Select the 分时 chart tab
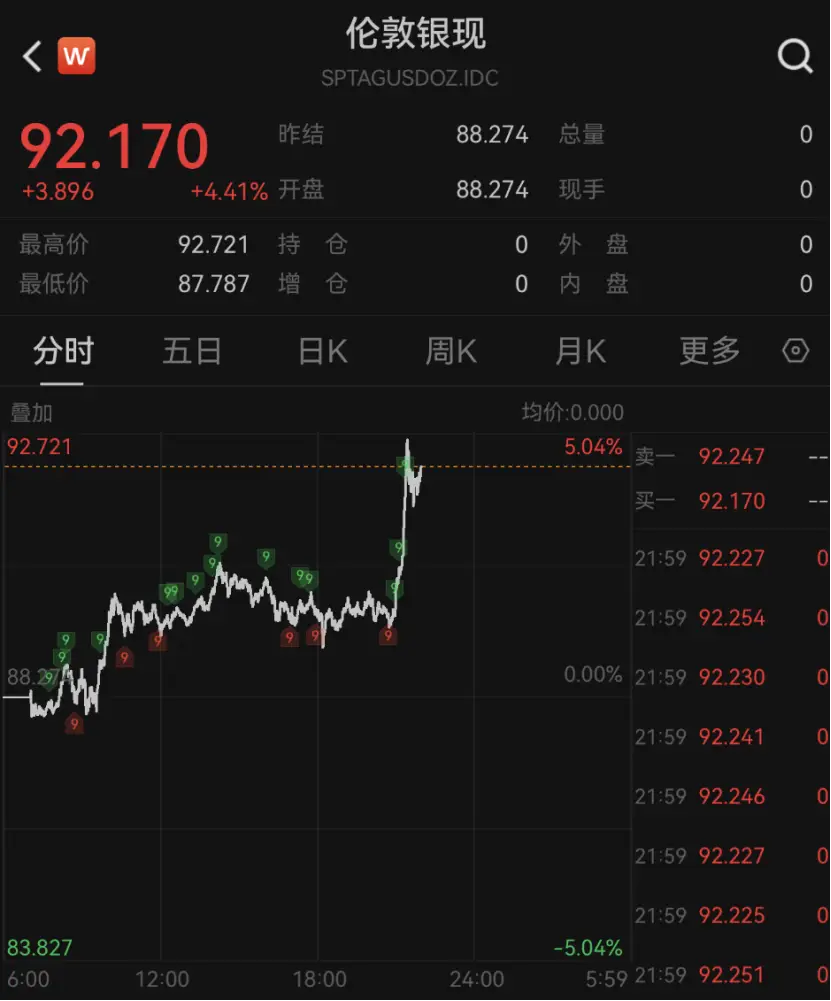831x1001 pixels. click(63, 351)
